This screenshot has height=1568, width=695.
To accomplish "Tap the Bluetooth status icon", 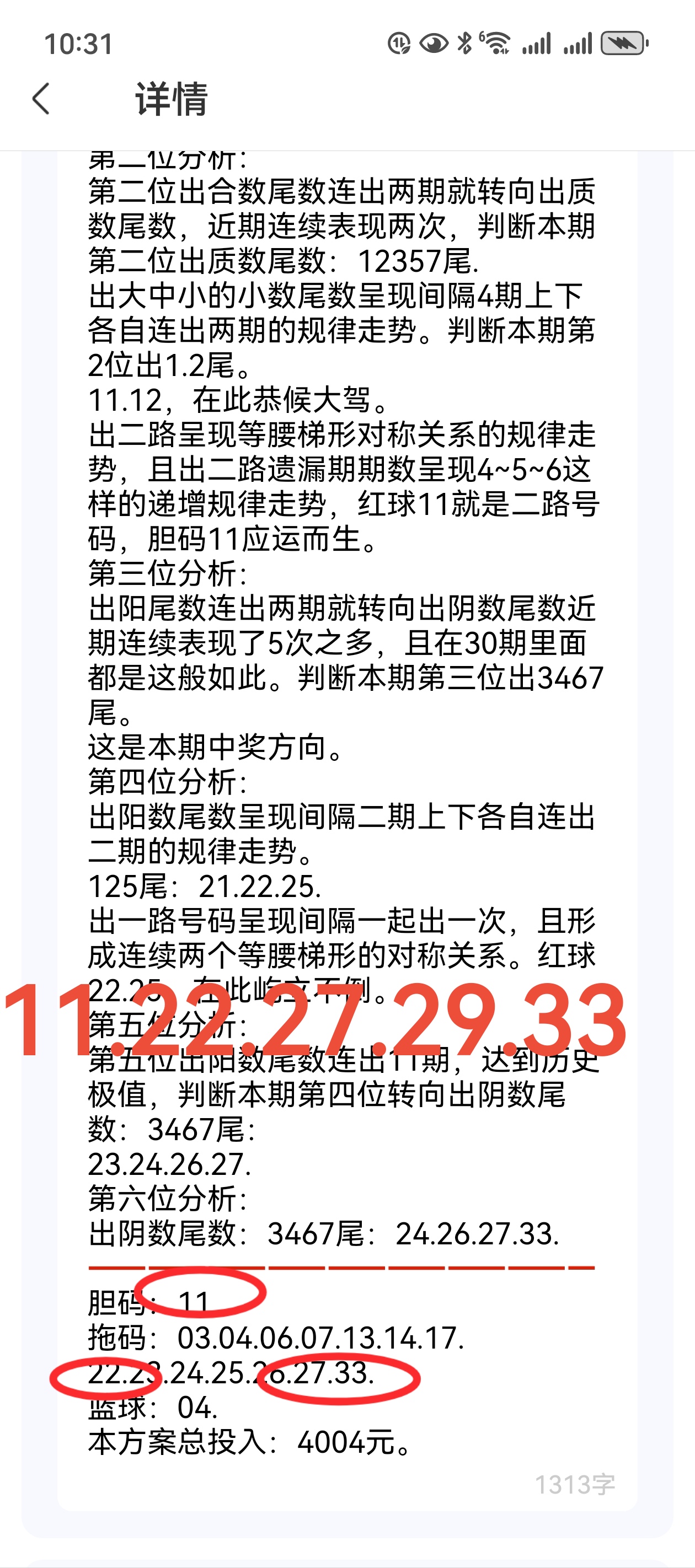I will [464, 41].
